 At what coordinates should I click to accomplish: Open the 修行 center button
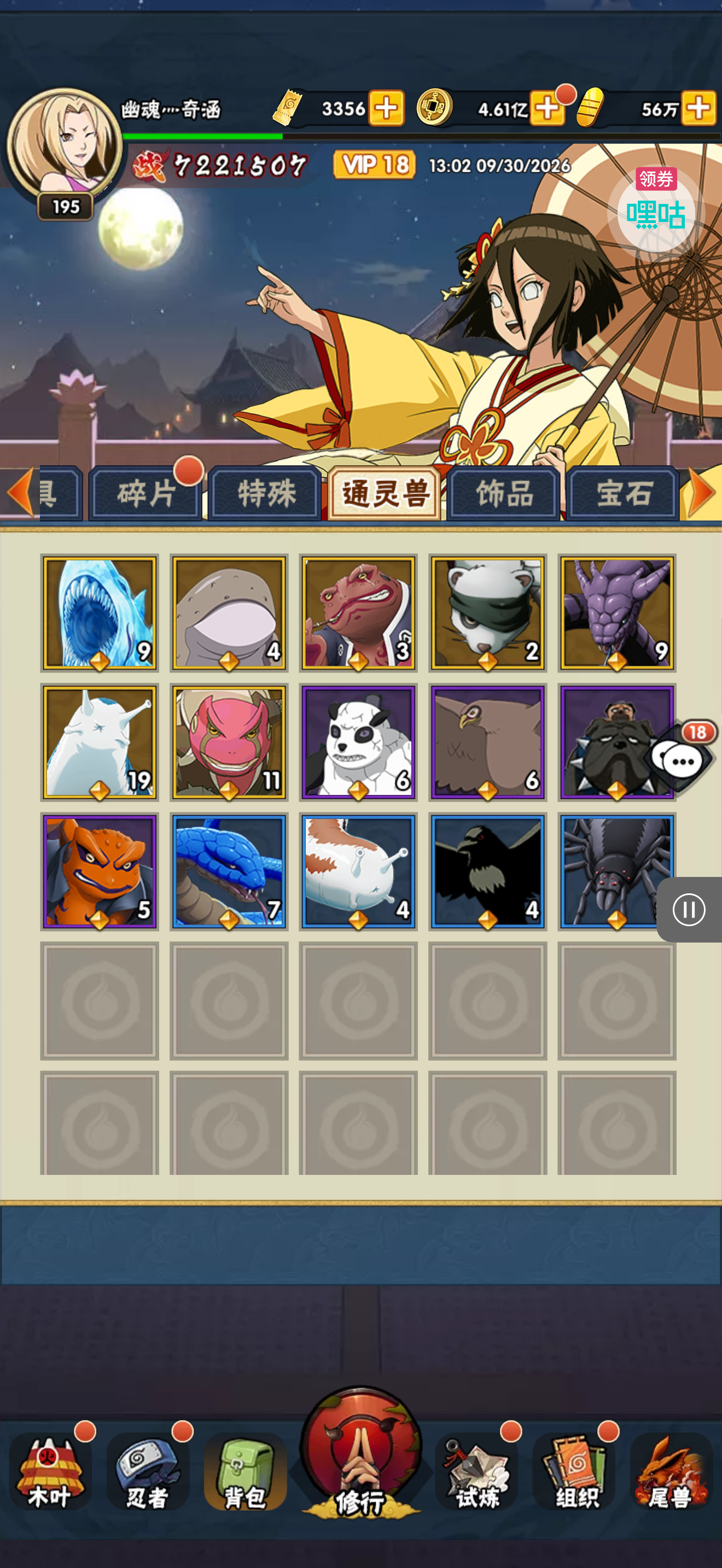click(x=361, y=1452)
